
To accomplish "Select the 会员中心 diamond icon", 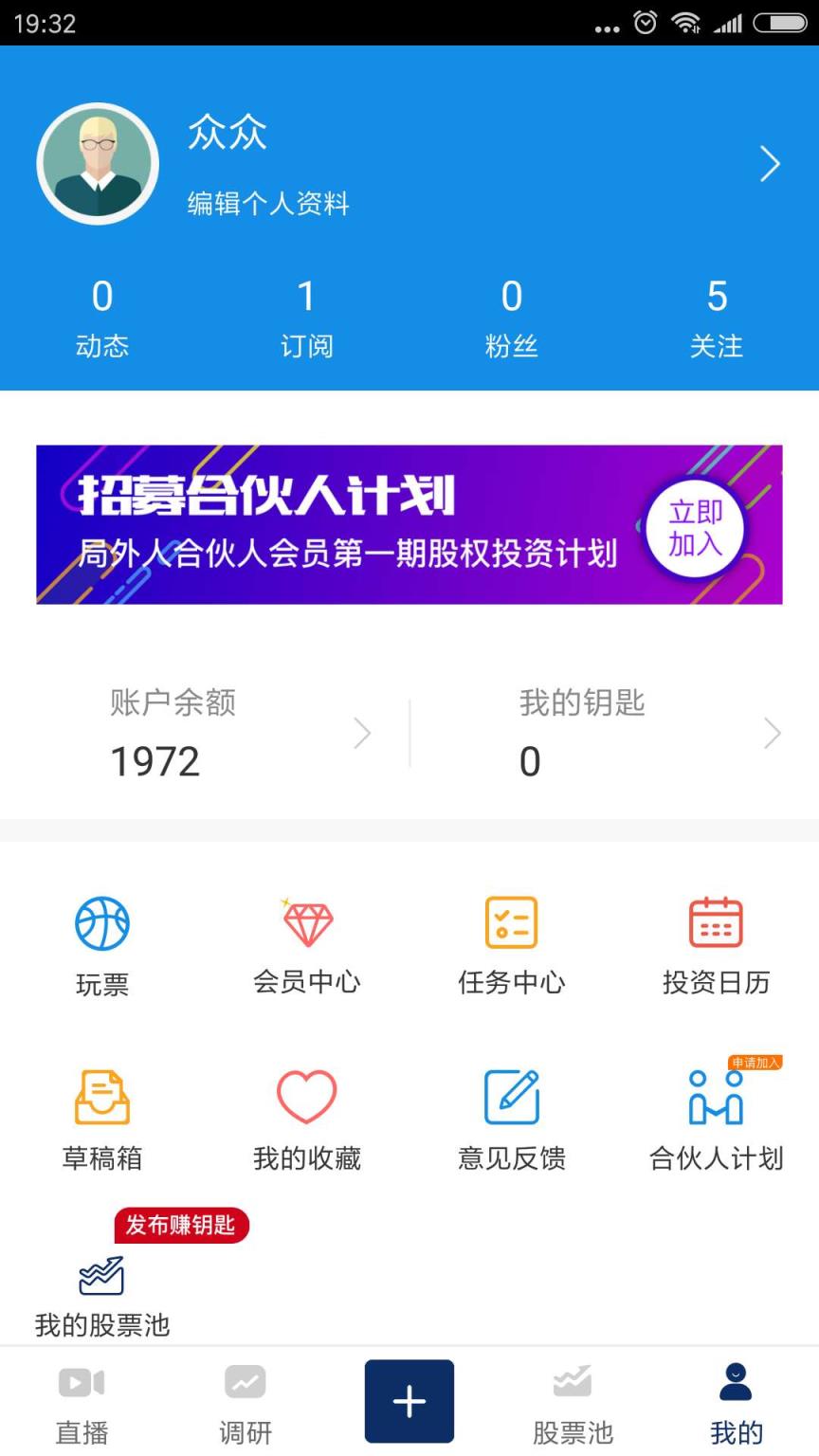I will 306,921.
